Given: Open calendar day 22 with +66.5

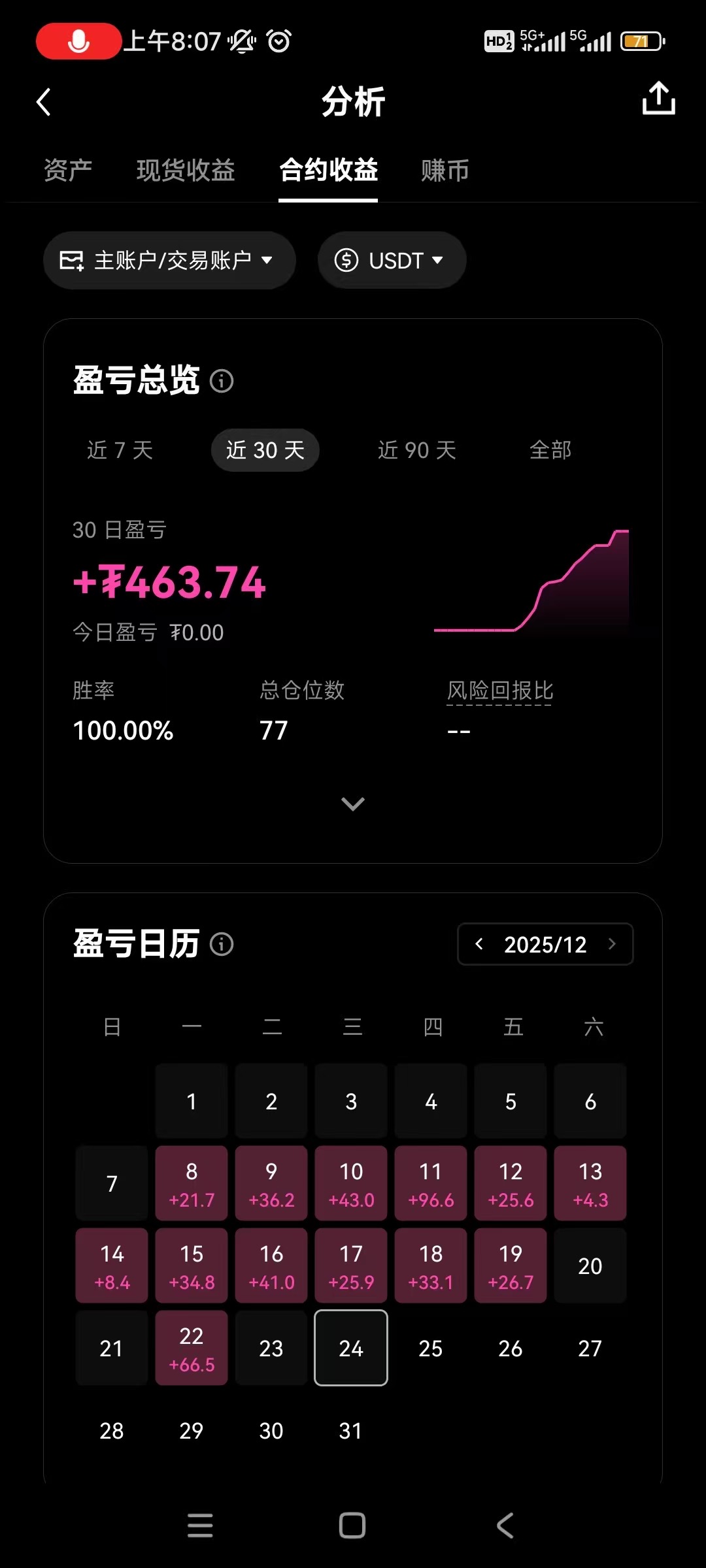Looking at the screenshot, I should click(192, 1348).
